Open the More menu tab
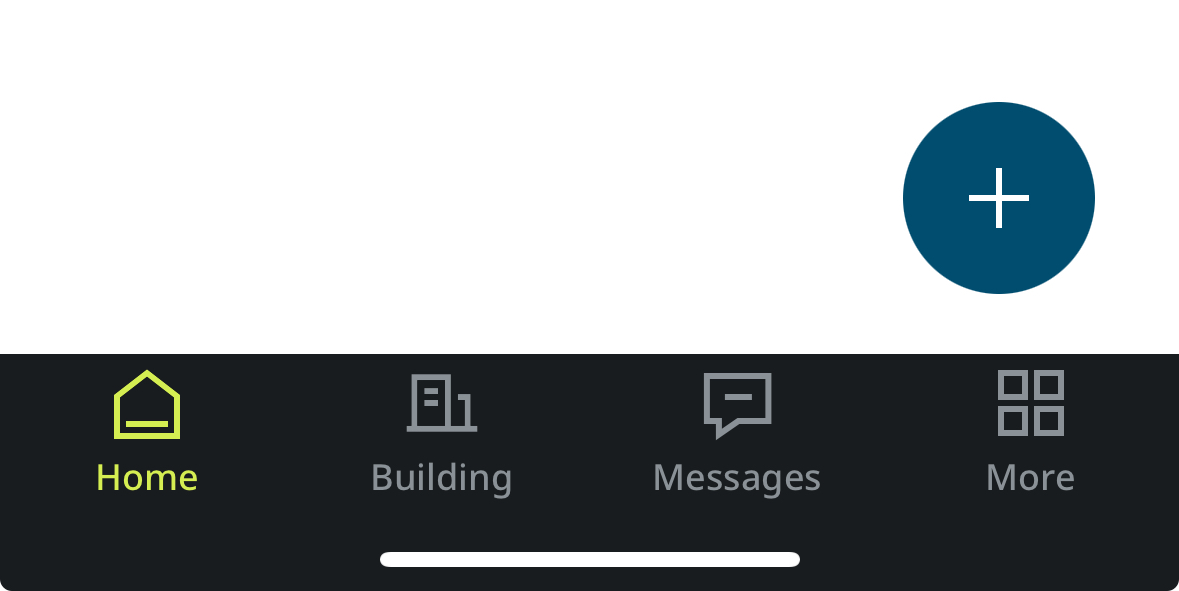 (1030, 432)
